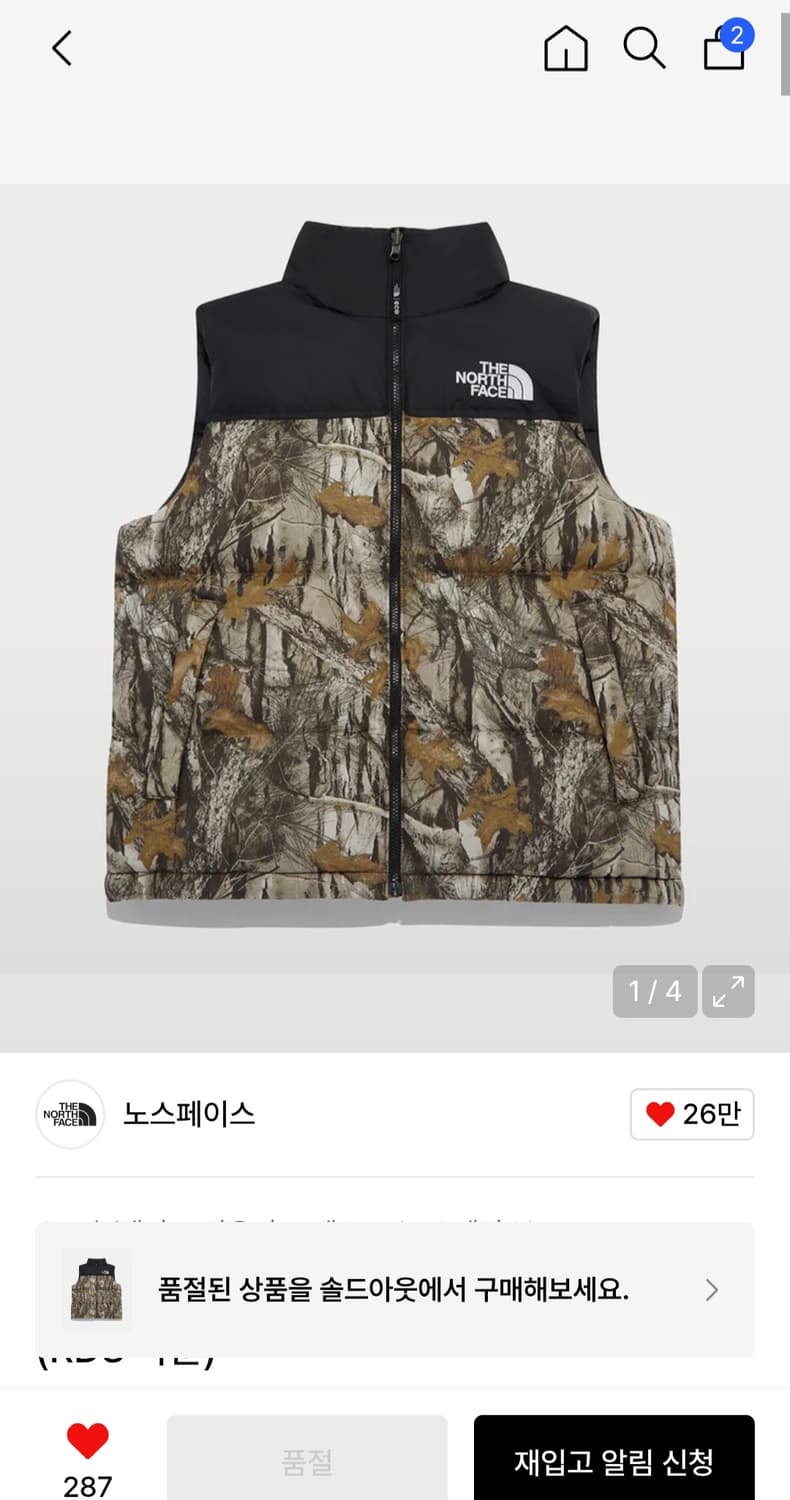The height and width of the screenshot is (1500, 790).
Task: Open the shopping cart with 2 items
Action: (722, 50)
